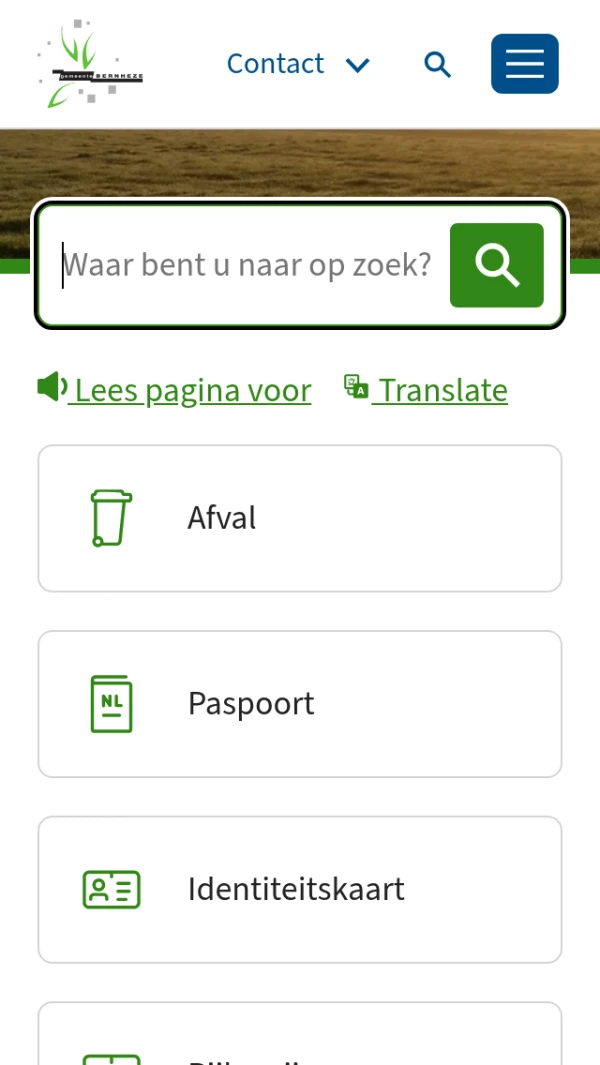Open the Translate link
The height and width of the screenshot is (1065, 600).
tap(425, 390)
